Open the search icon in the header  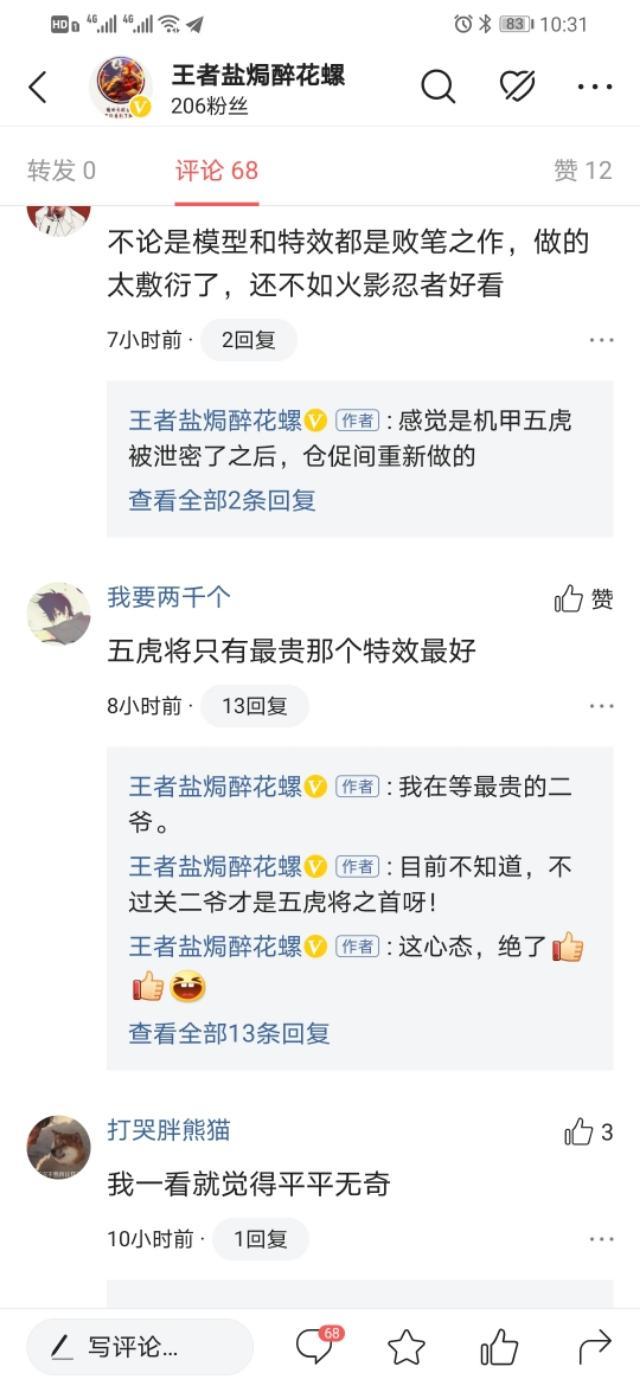pos(437,88)
